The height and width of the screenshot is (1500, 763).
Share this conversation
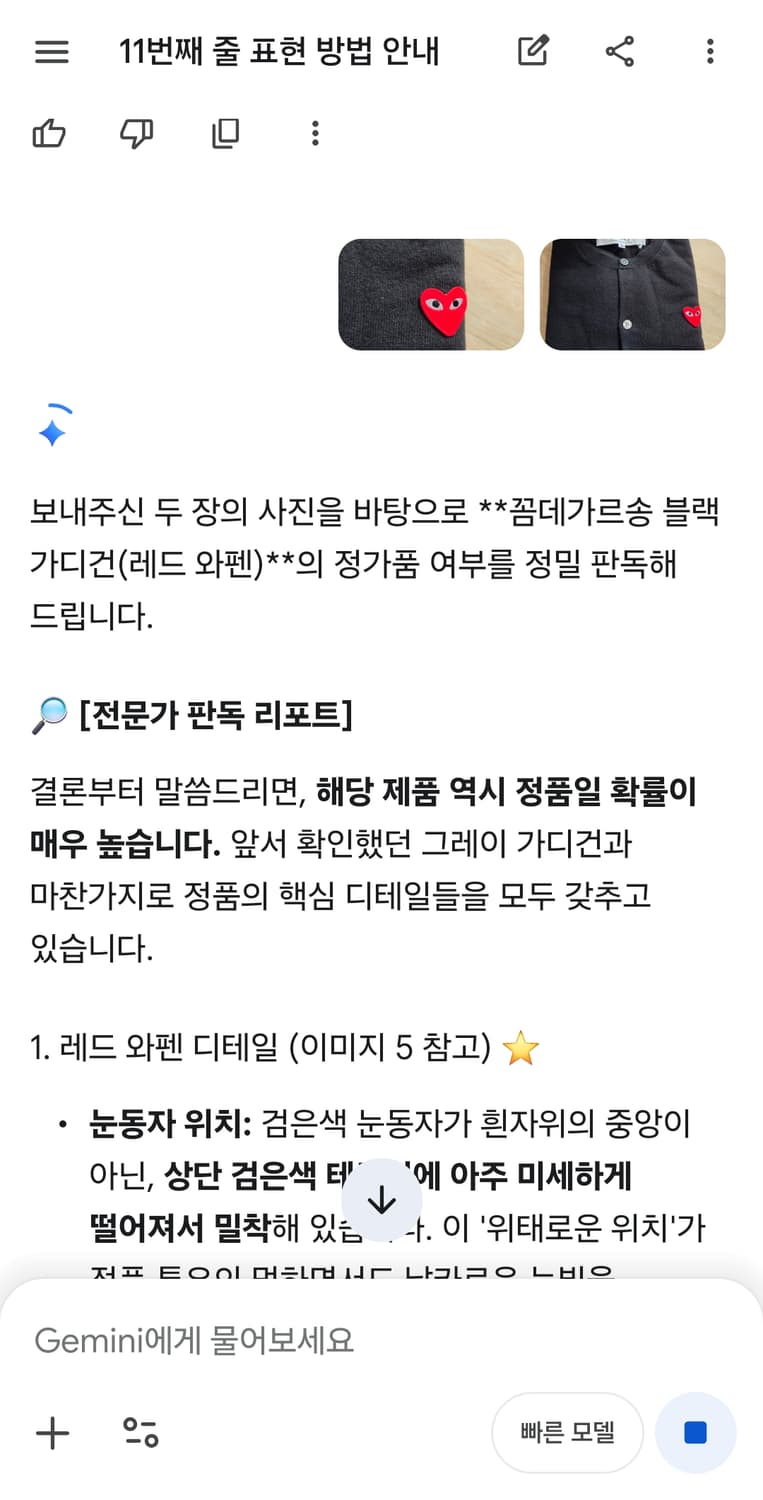[x=620, y=52]
